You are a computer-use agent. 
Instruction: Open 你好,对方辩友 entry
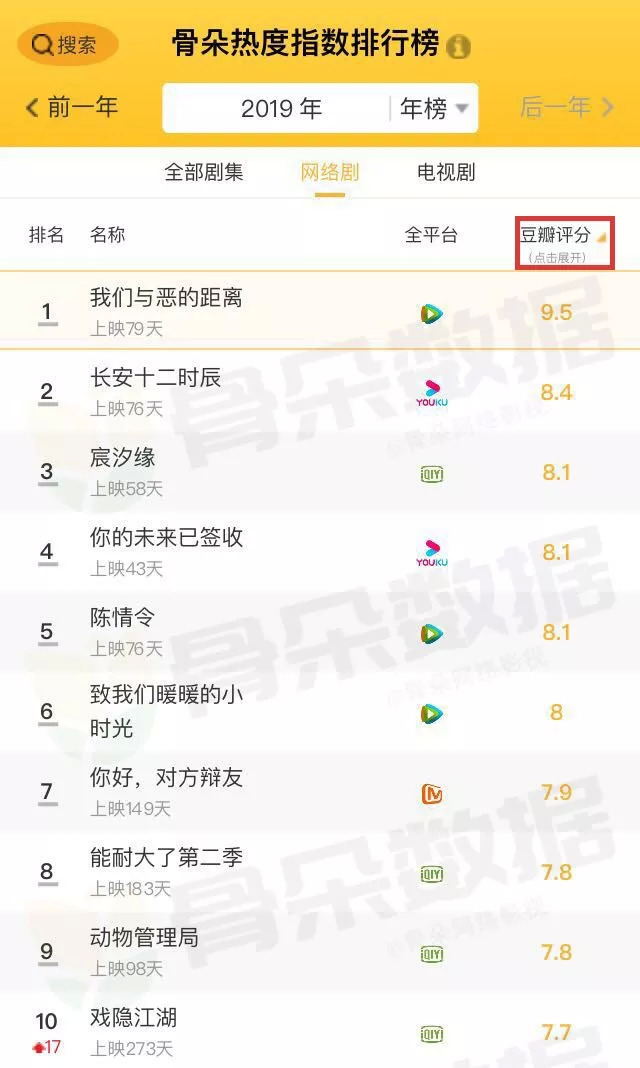(166, 778)
